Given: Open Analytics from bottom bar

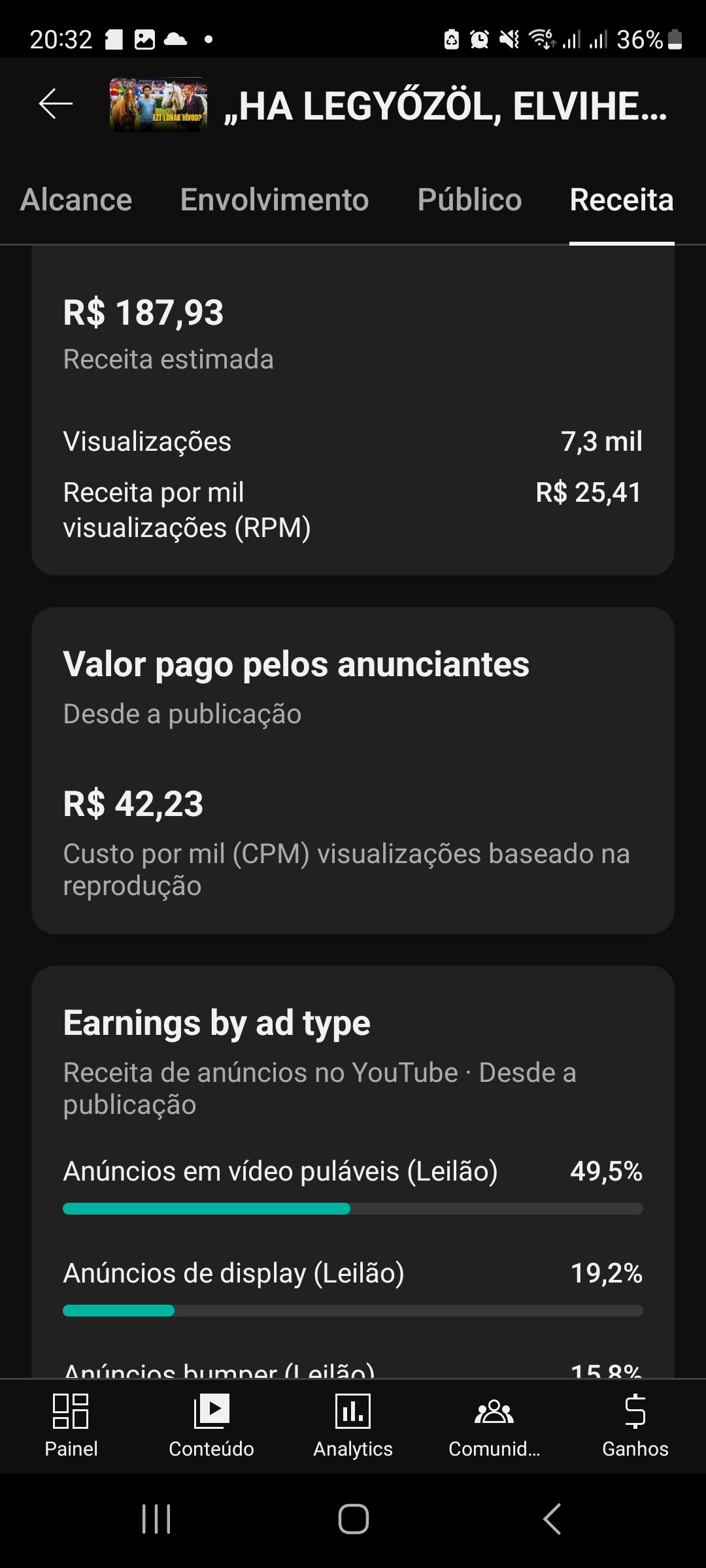Looking at the screenshot, I should tap(353, 1426).
